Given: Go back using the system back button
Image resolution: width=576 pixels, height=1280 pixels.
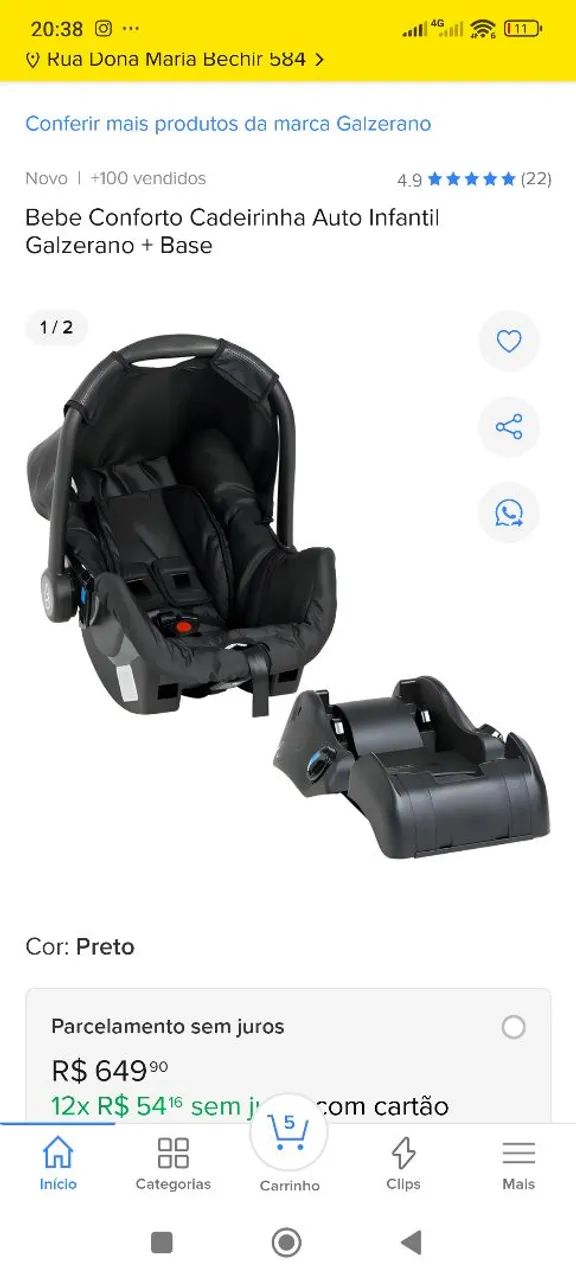Looking at the screenshot, I should [410, 1242].
